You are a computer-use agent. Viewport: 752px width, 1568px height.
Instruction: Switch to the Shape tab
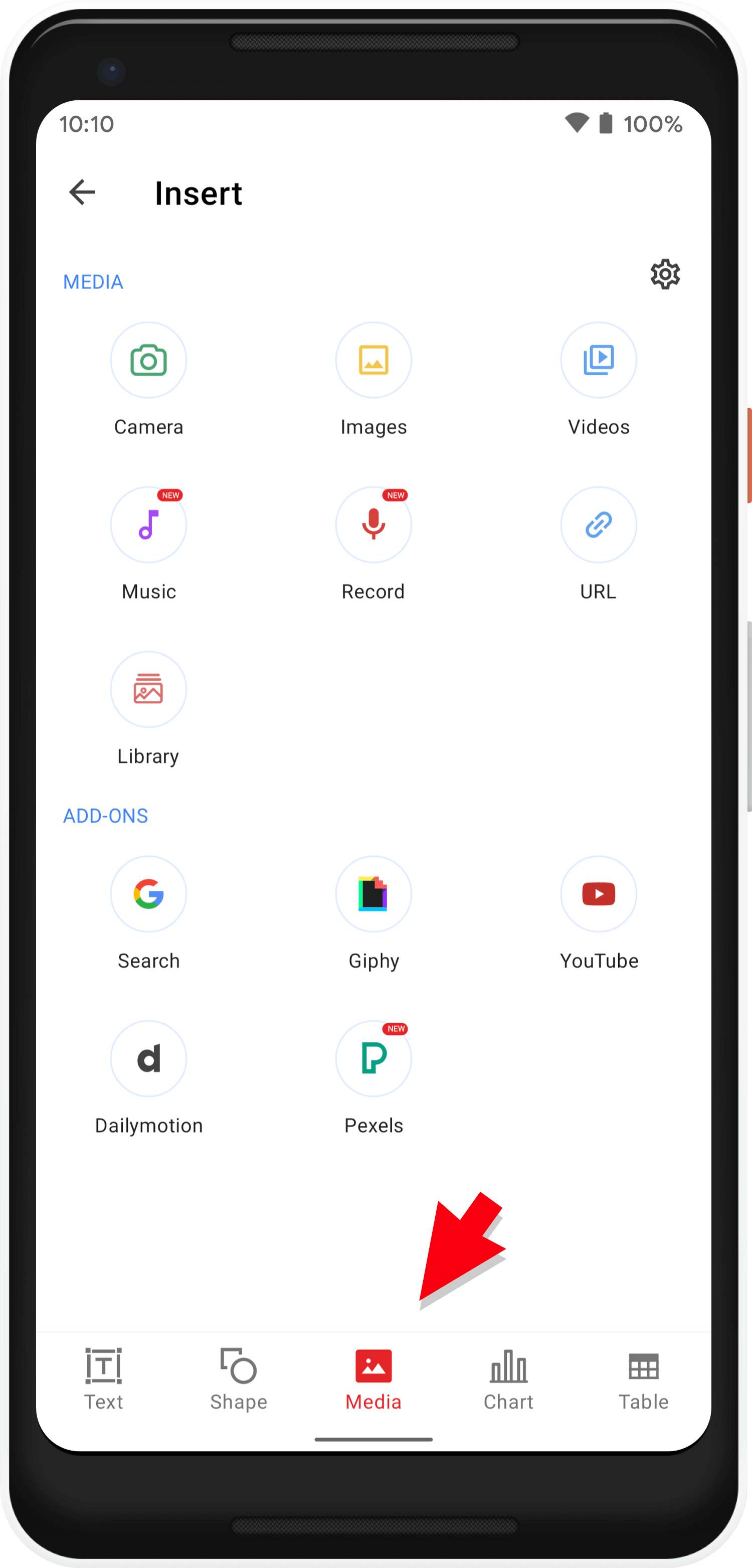[x=239, y=1379]
